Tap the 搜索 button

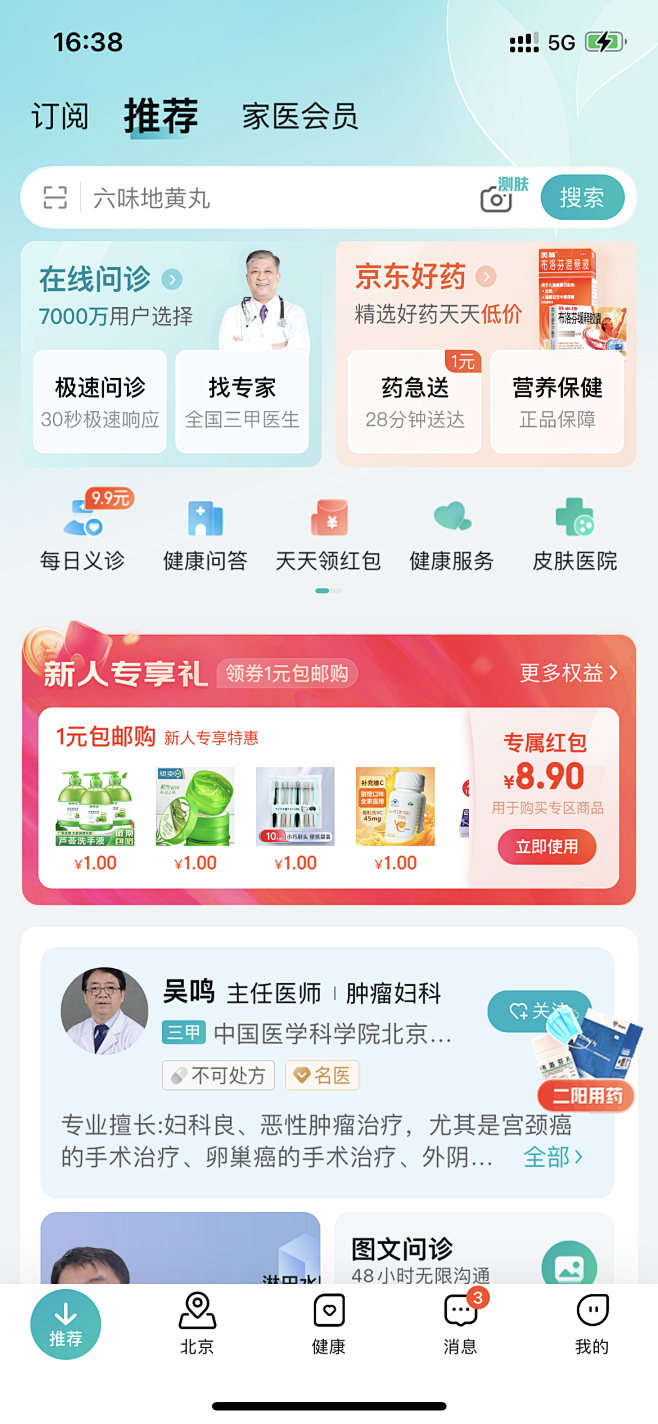(x=581, y=198)
